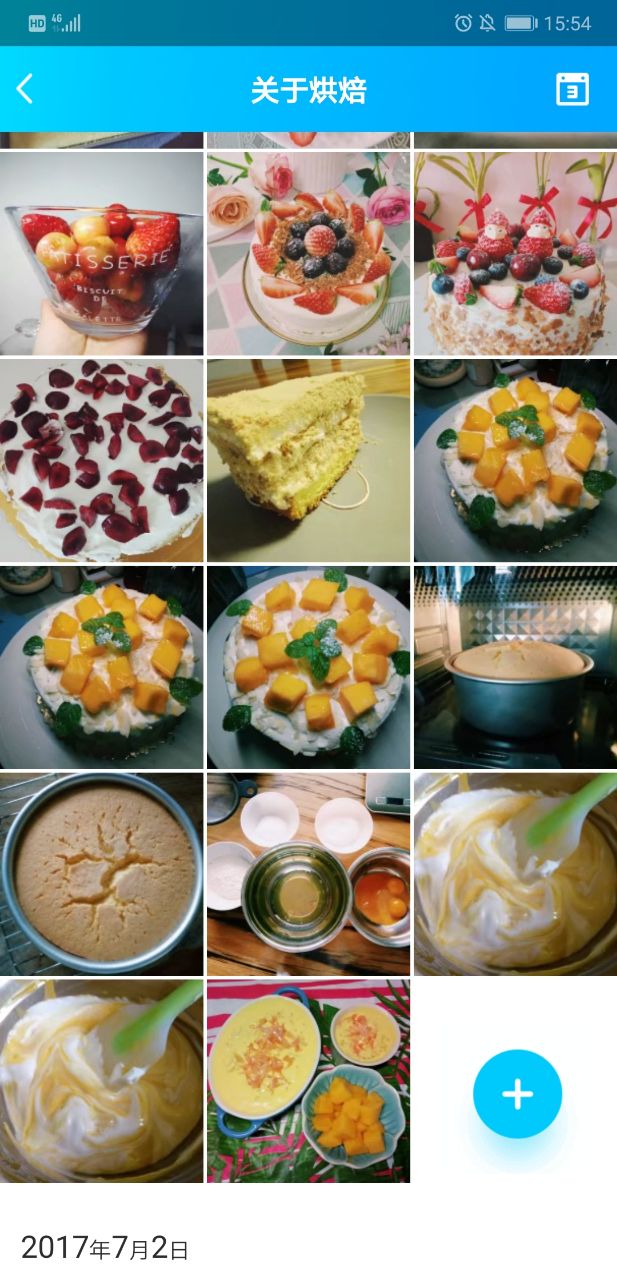Open the mango pudding dishes photo
Screen dimensions: 617x1280
click(x=308, y=1081)
